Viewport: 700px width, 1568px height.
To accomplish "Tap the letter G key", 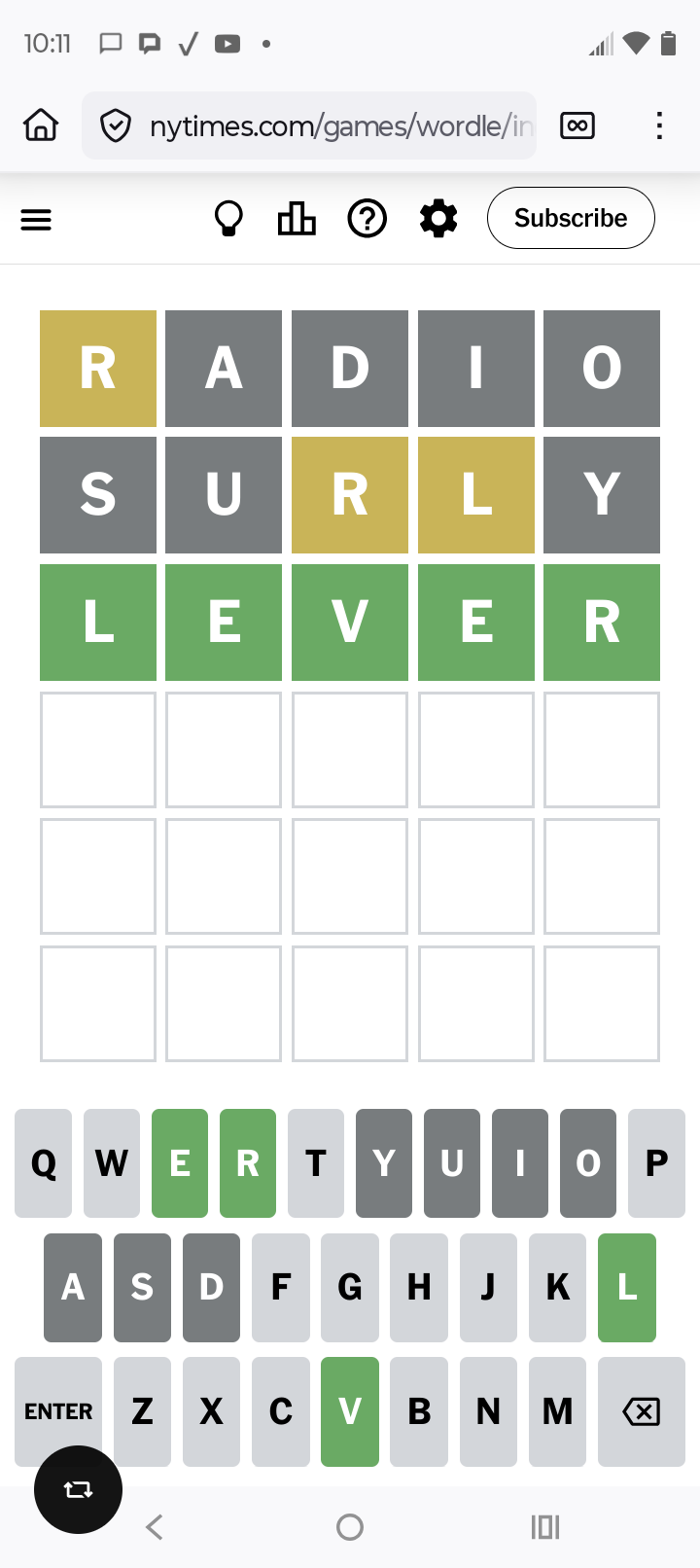I will (350, 1288).
